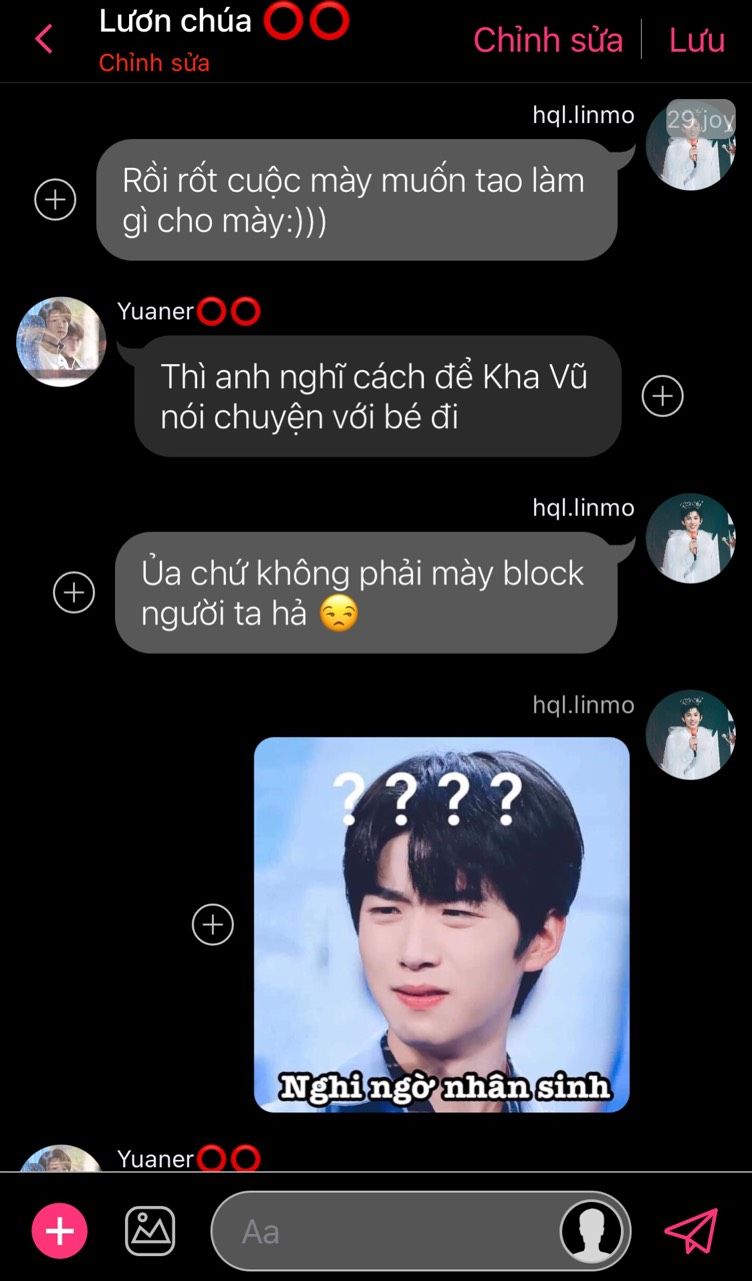Go back using the pink arrow

[x=43, y=39]
